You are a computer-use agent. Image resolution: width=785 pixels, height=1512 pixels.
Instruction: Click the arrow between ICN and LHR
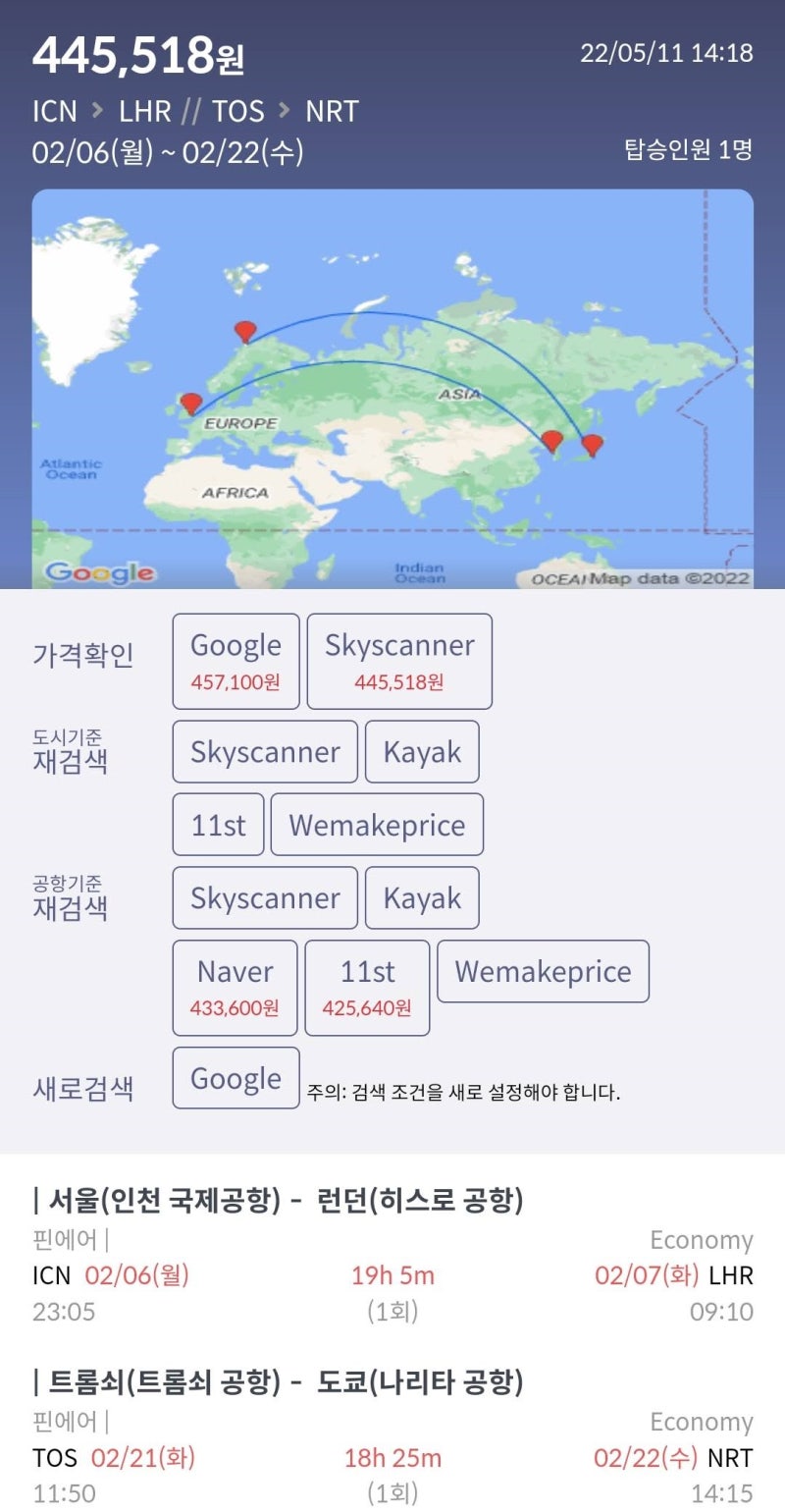pos(96,112)
